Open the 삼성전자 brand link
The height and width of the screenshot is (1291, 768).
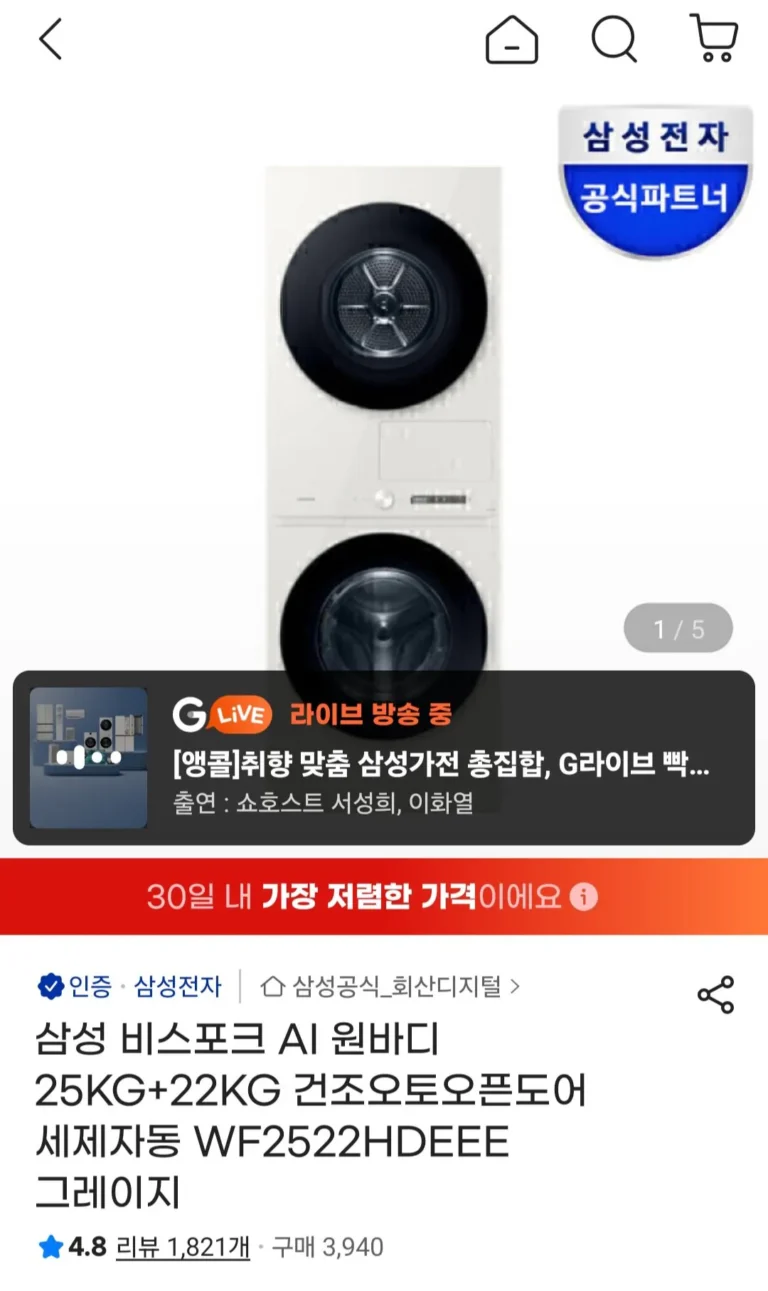[x=177, y=986]
